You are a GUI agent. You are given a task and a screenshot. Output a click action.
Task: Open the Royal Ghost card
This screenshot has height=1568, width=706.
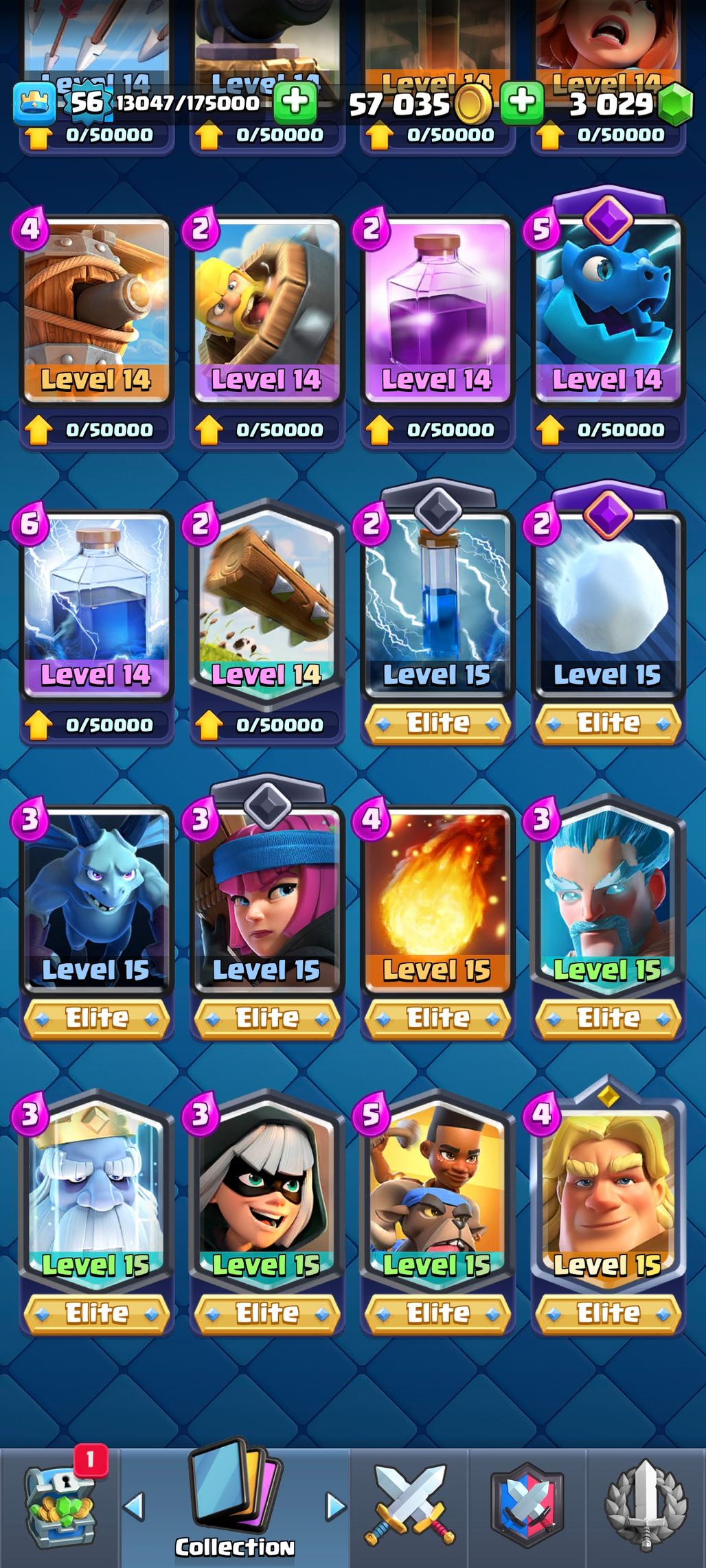pos(96,1195)
